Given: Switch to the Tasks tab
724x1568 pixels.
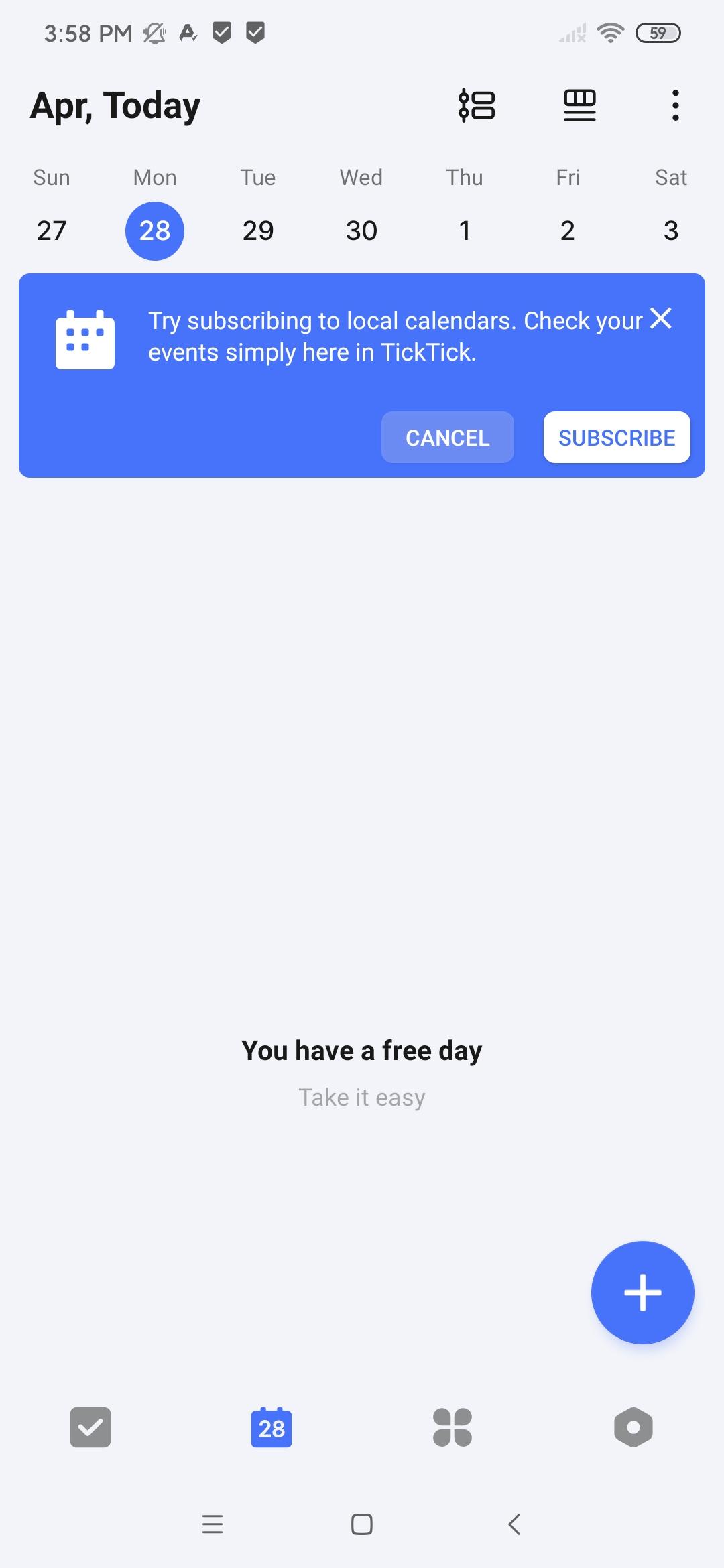Looking at the screenshot, I should (x=90, y=1427).
